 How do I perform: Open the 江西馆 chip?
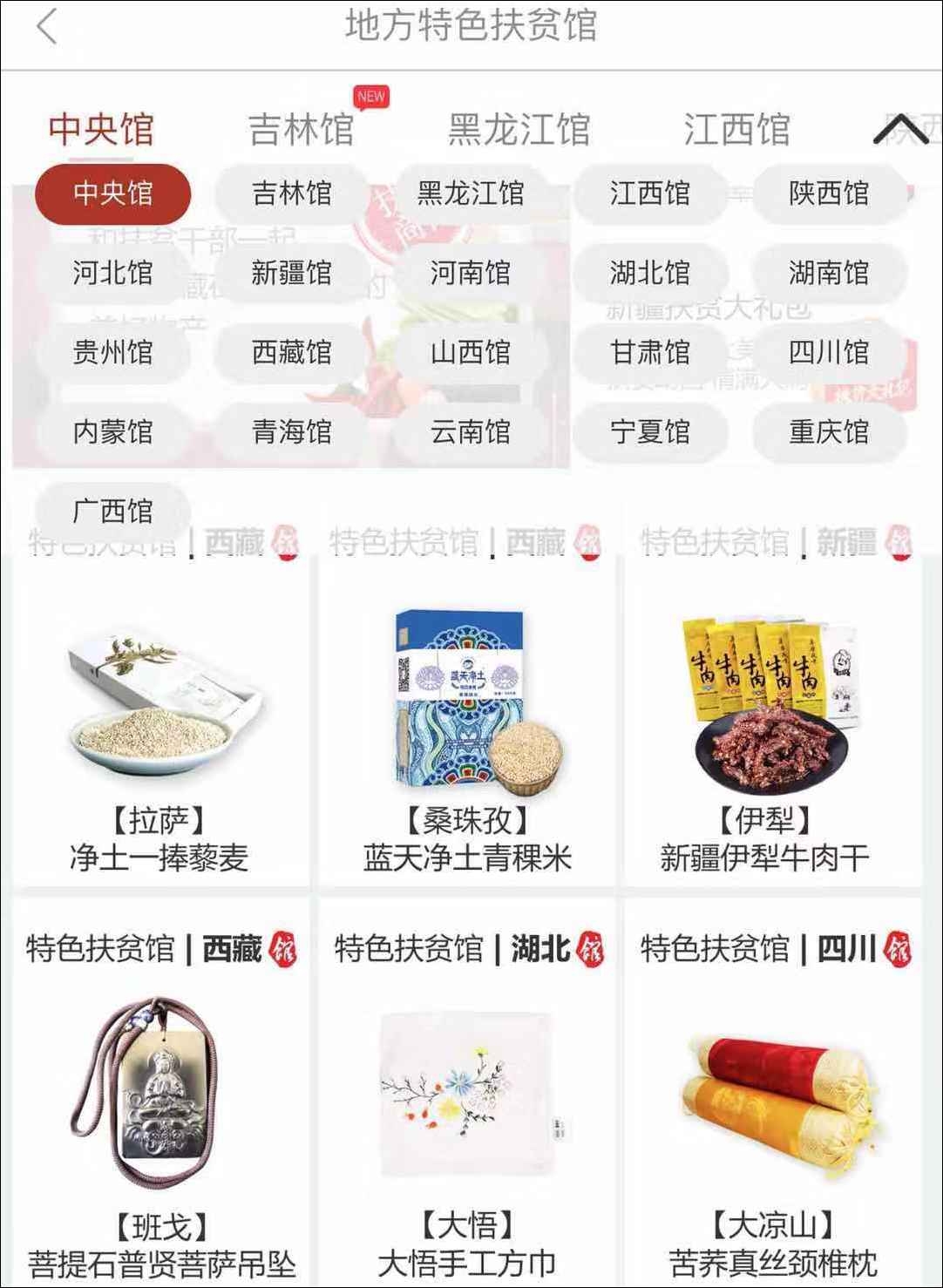(x=649, y=193)
